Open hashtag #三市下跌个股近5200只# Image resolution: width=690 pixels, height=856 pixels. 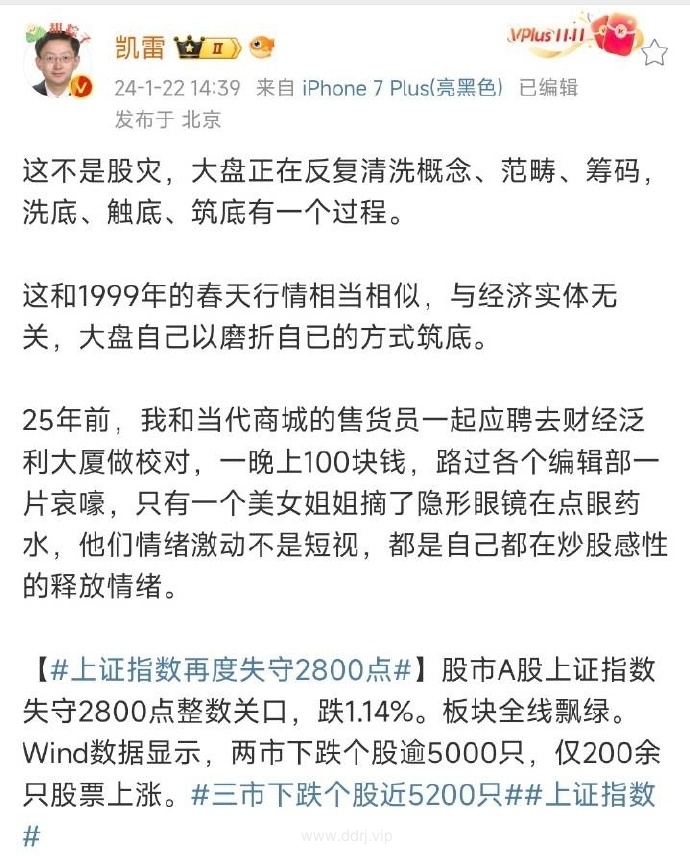345,794
